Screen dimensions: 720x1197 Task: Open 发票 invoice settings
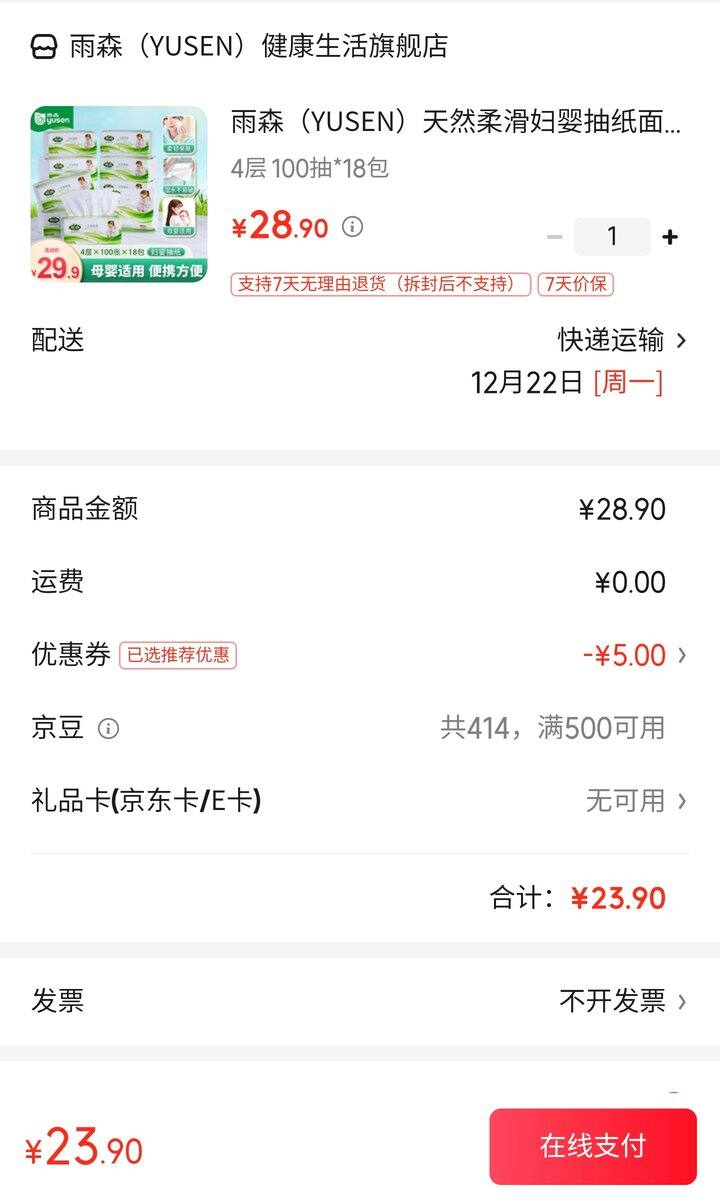622,1001
